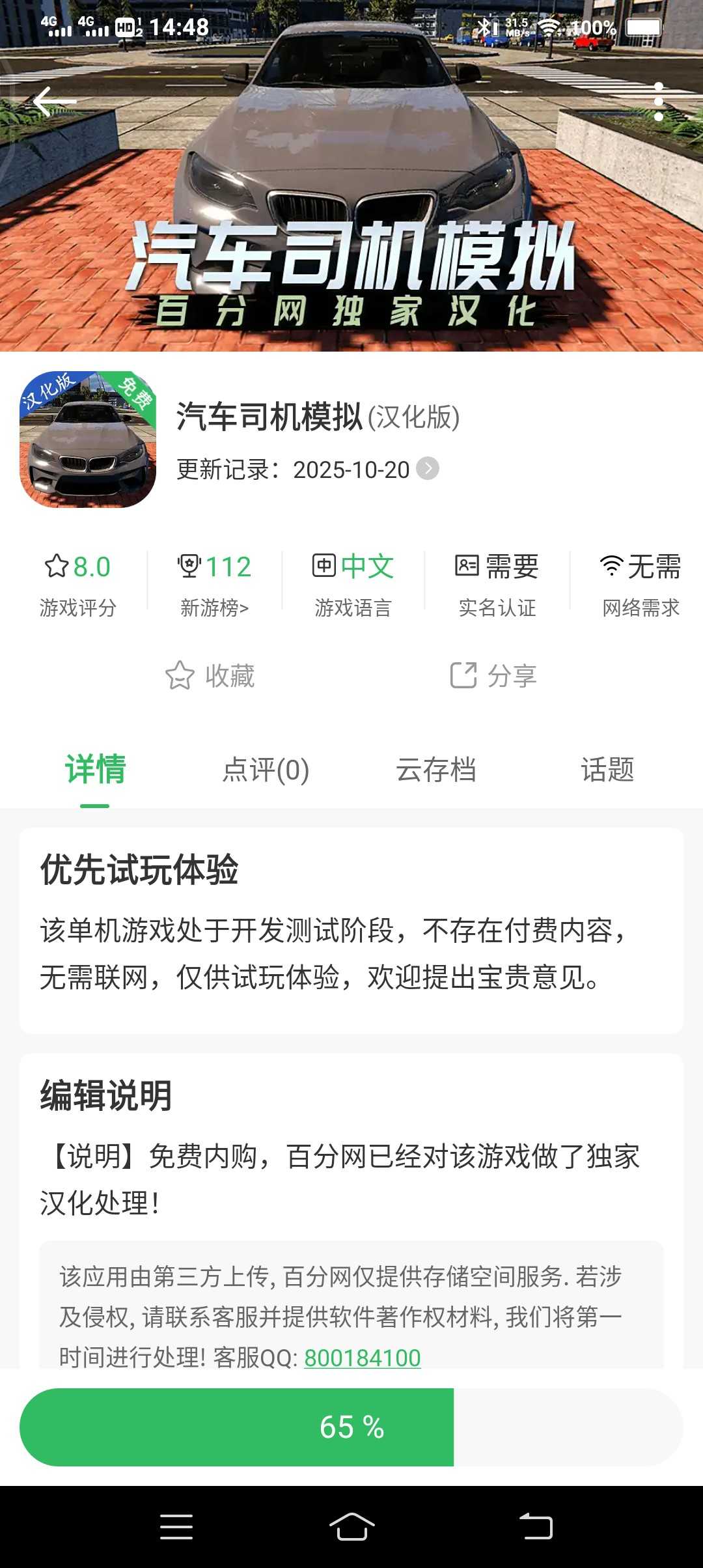The width and height of the screenshot is (703, 1568).
Task: Open the update record dated 2025-10-20
Action: 428,469
